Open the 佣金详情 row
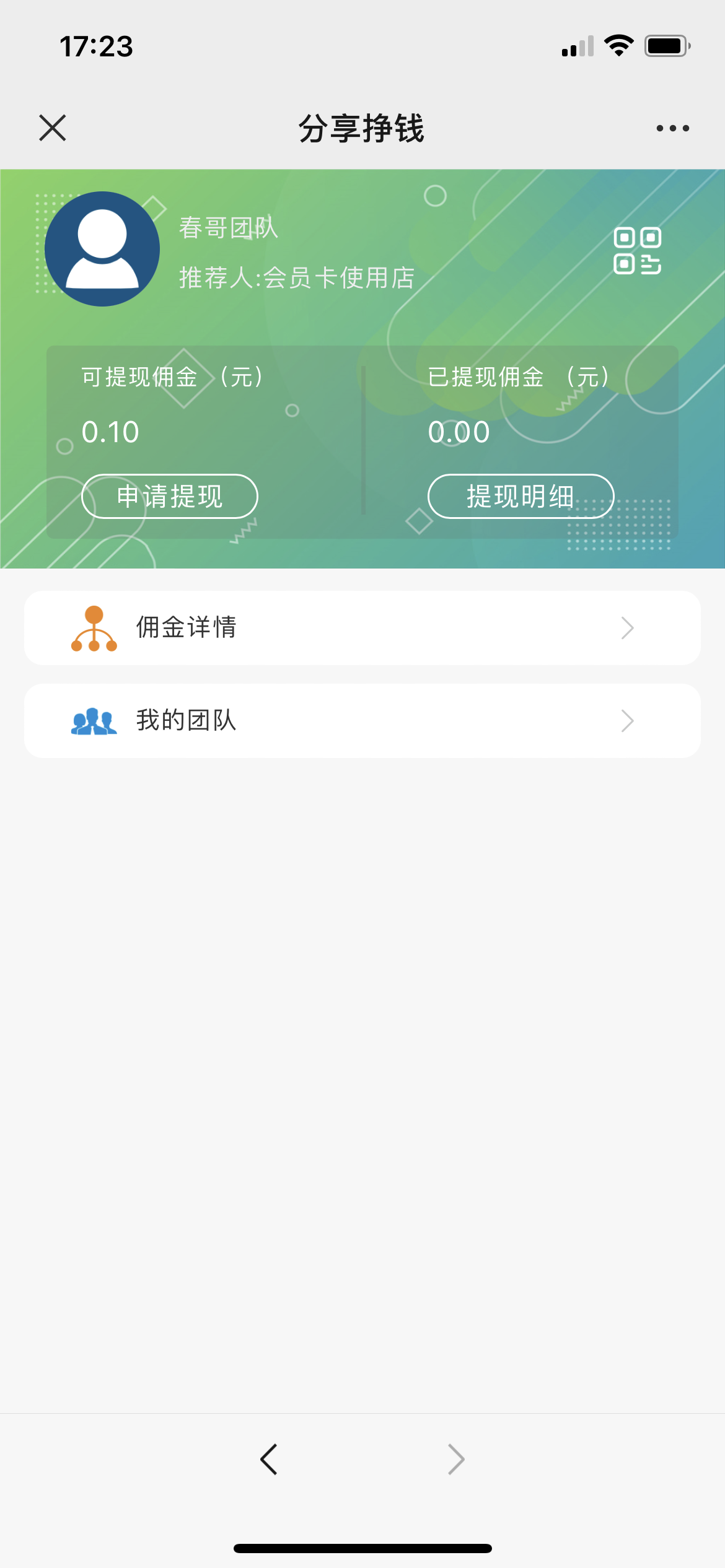 point(362,627)
